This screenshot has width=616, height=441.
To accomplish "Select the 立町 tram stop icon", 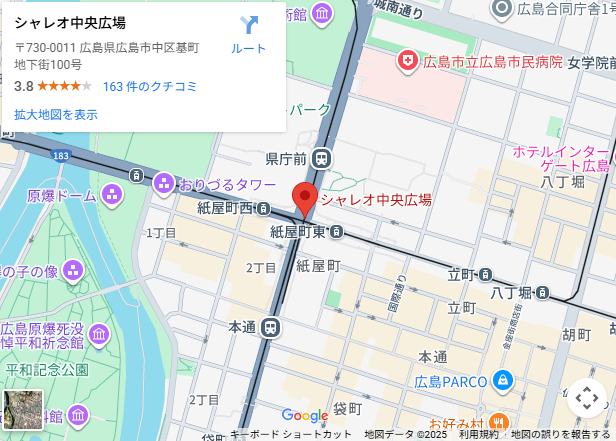I will (x=485, y=274).
